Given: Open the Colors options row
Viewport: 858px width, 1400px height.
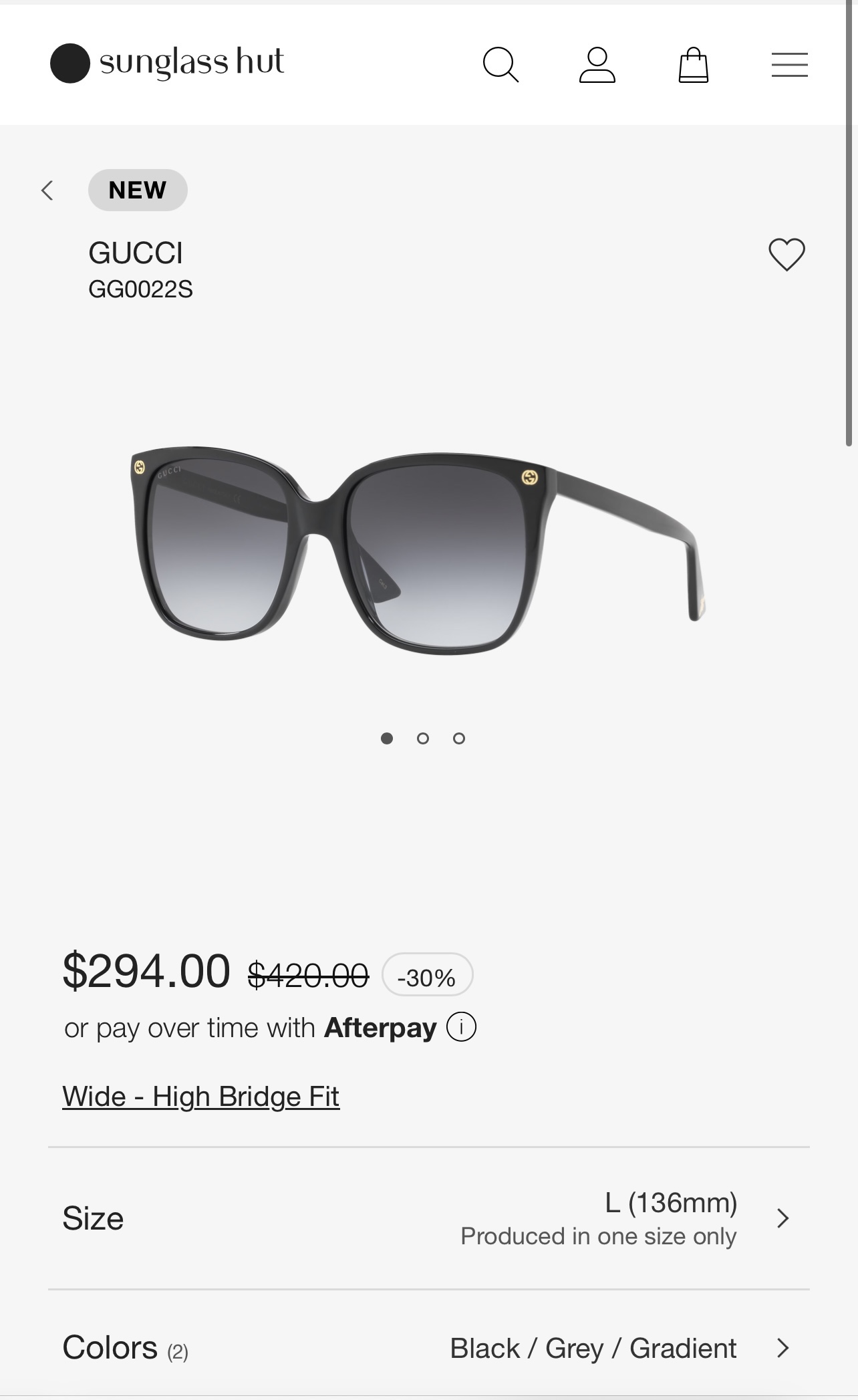Looking at the screenshot, I should click(428, 1348).
